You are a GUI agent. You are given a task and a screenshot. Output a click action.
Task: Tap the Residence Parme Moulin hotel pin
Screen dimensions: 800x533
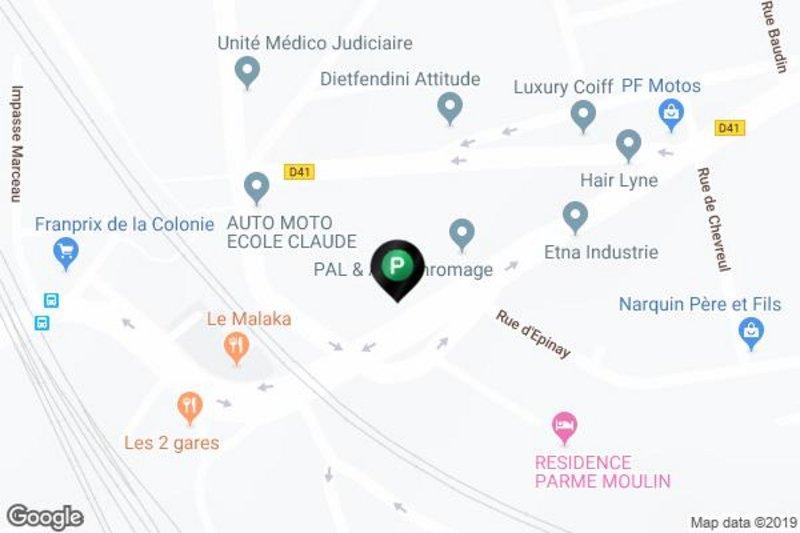[x=565, y=427]
